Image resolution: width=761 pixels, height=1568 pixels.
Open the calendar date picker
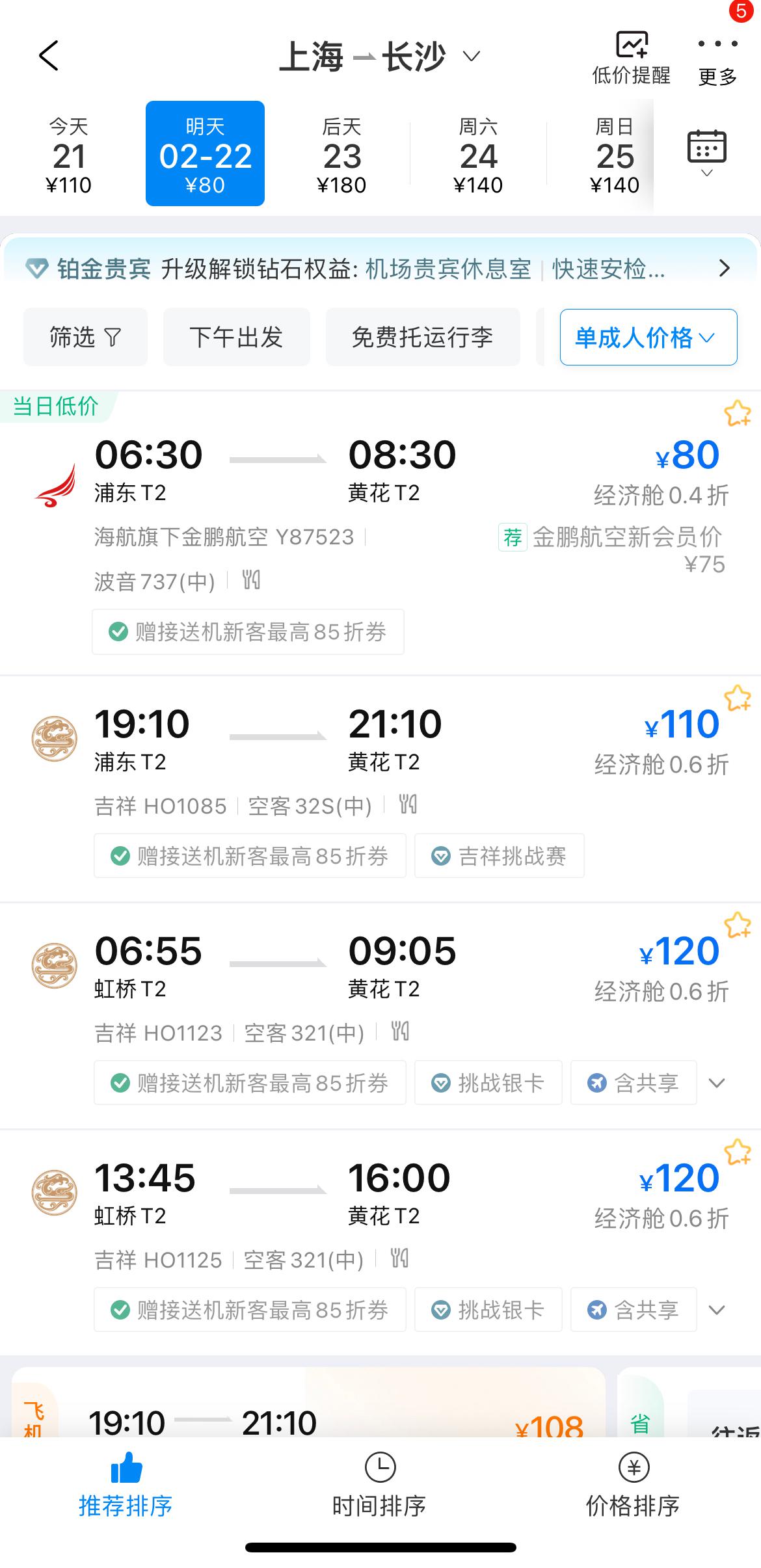point(707,152)
